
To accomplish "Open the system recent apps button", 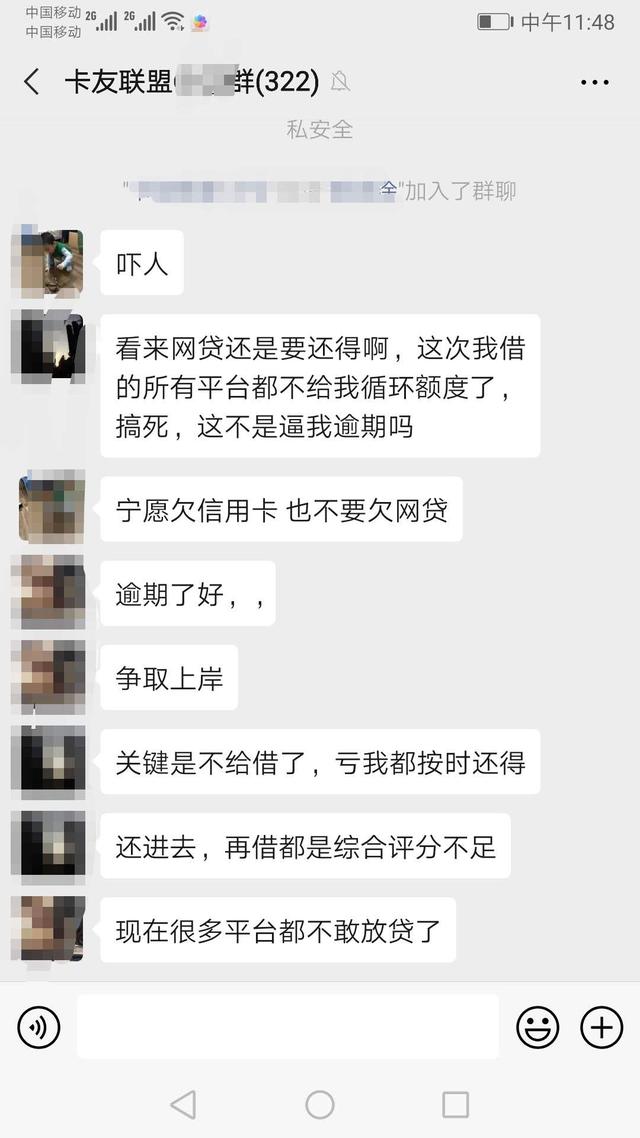I will click(455, 1104).
